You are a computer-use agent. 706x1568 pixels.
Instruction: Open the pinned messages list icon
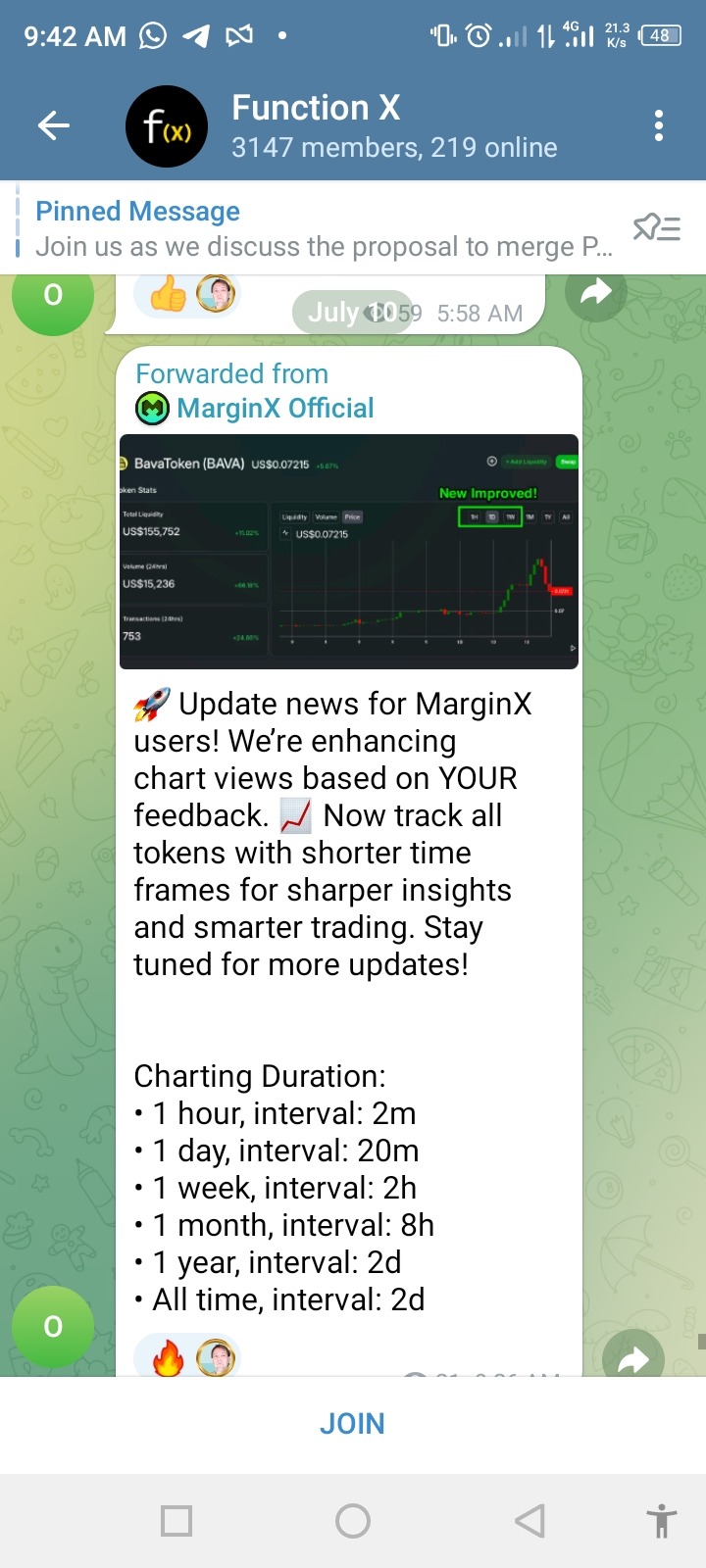click(656, 228)
